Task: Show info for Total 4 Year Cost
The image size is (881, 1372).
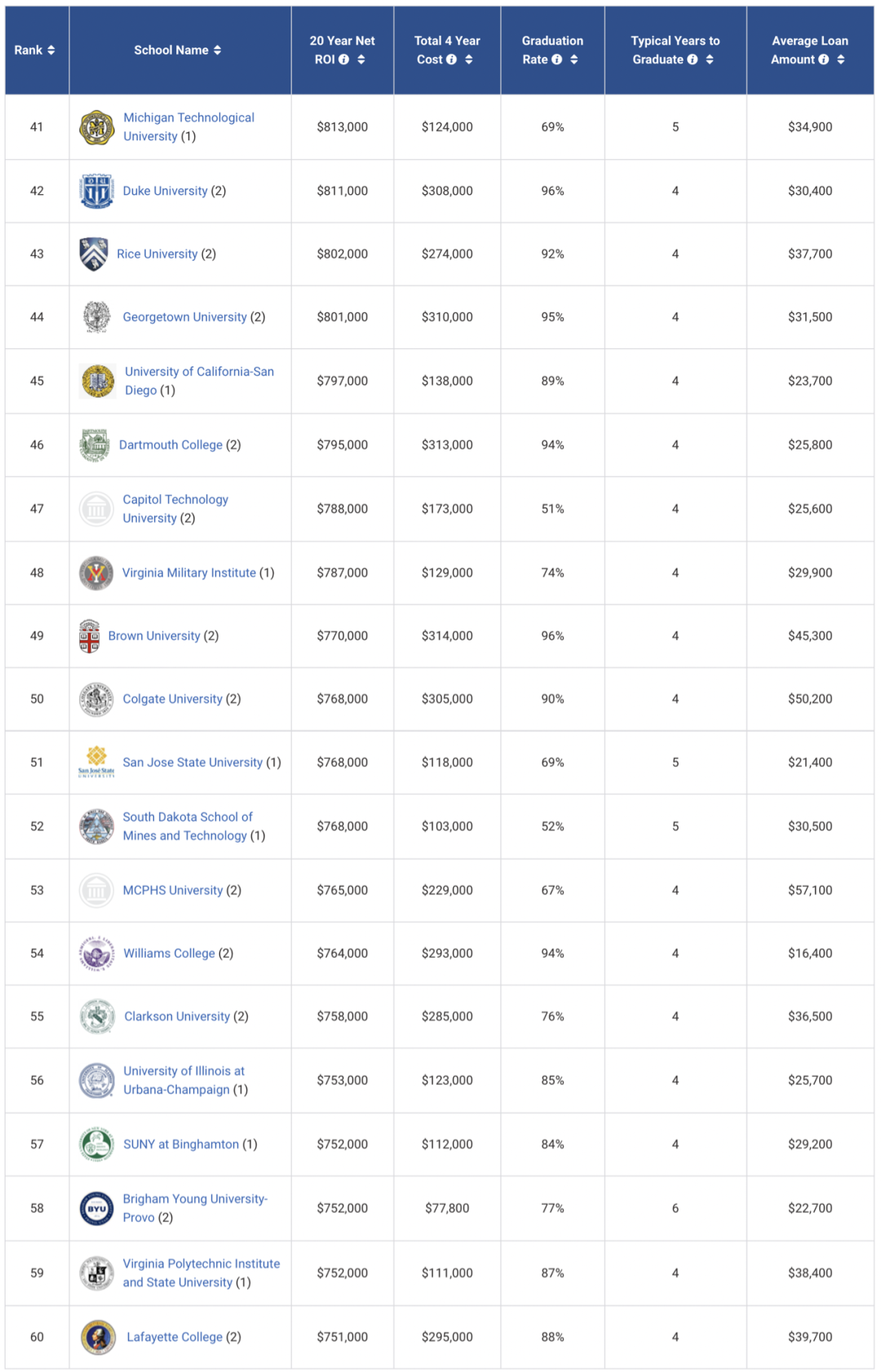Action: 451,60
